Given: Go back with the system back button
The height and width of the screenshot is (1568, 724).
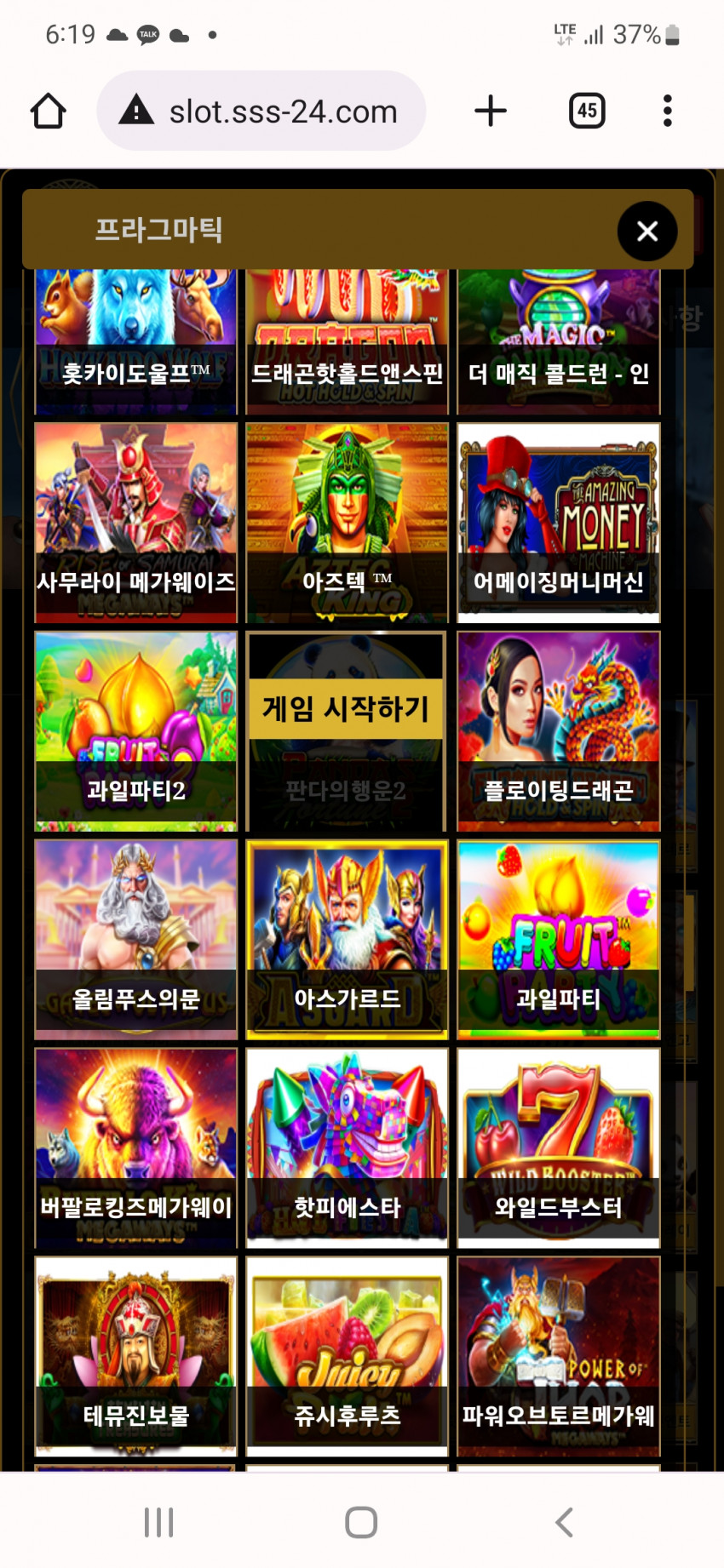Looking at the screenshot, I should click(564, 1522).
